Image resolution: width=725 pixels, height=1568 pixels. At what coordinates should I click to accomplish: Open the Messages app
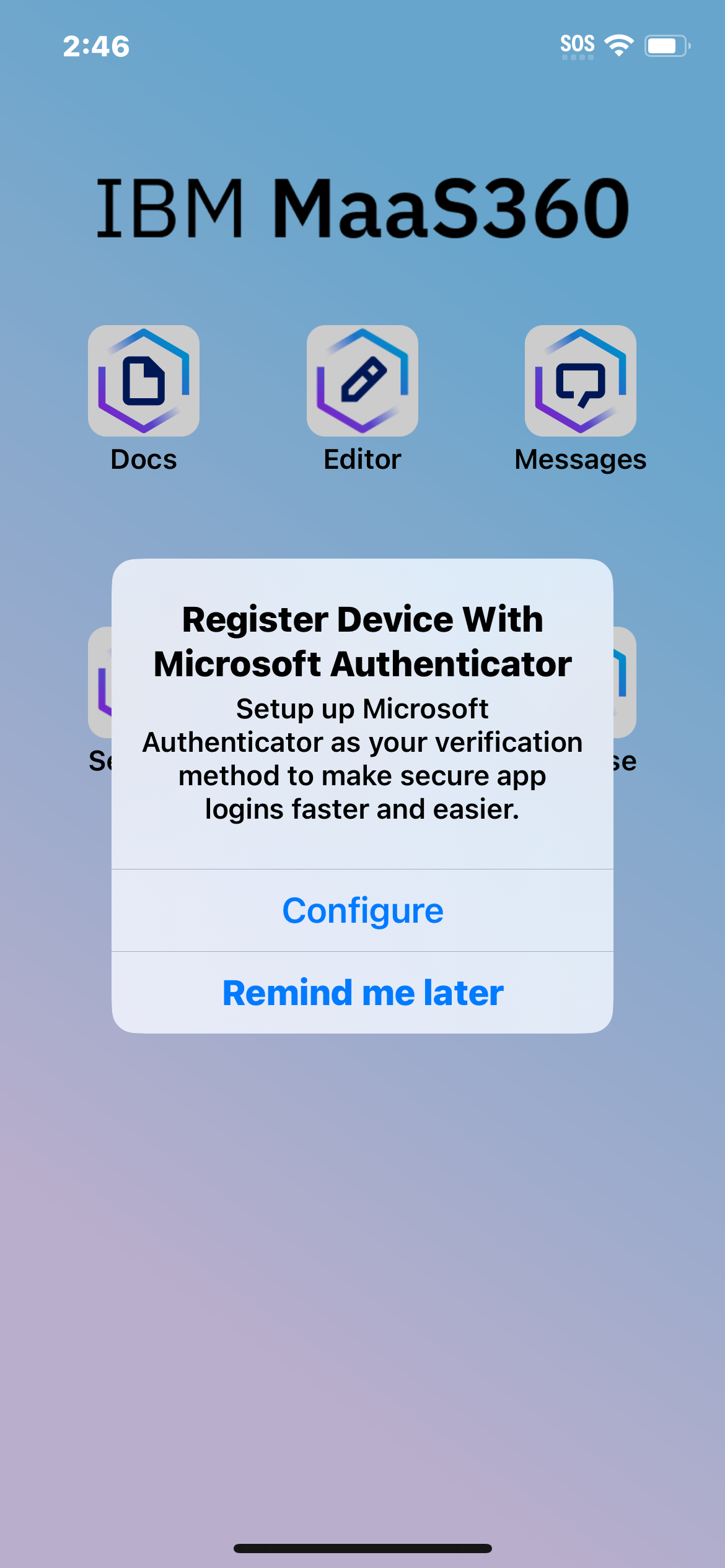click(x=581, y=381)
